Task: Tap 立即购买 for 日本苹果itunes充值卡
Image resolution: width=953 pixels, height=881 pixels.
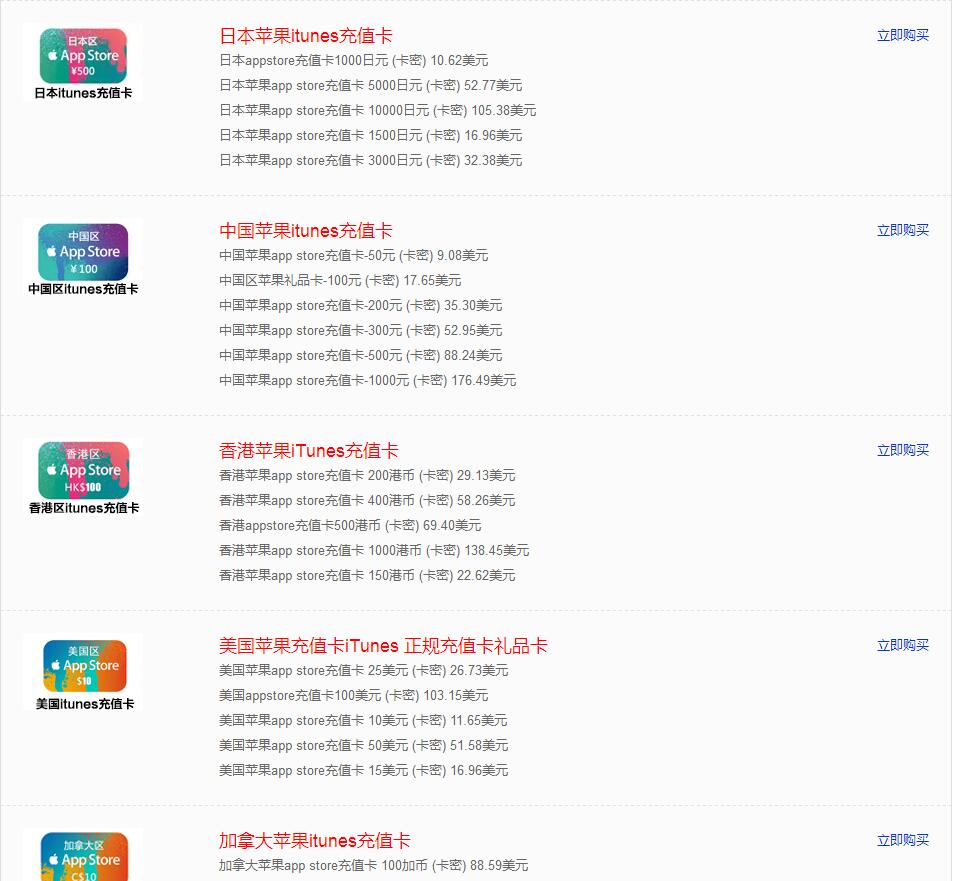Action: pos(902,35)
